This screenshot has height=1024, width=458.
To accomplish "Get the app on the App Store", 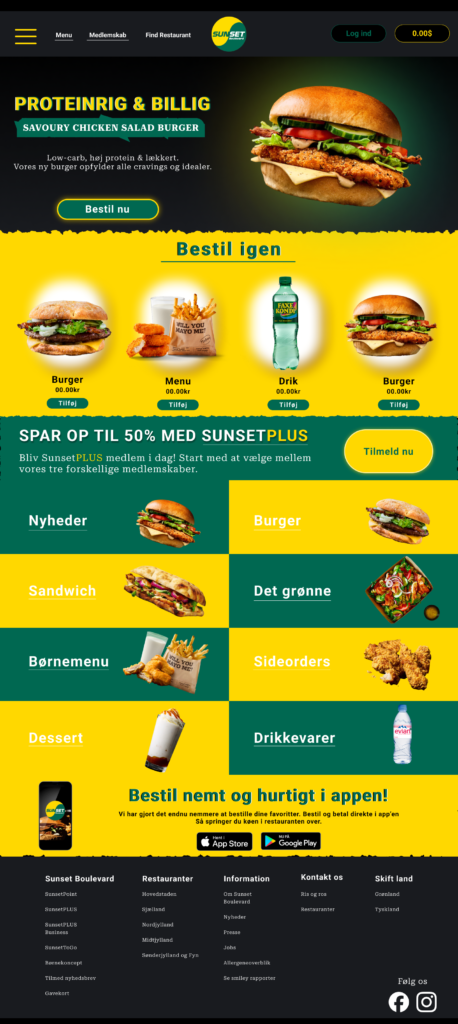I will click(224, 842).
